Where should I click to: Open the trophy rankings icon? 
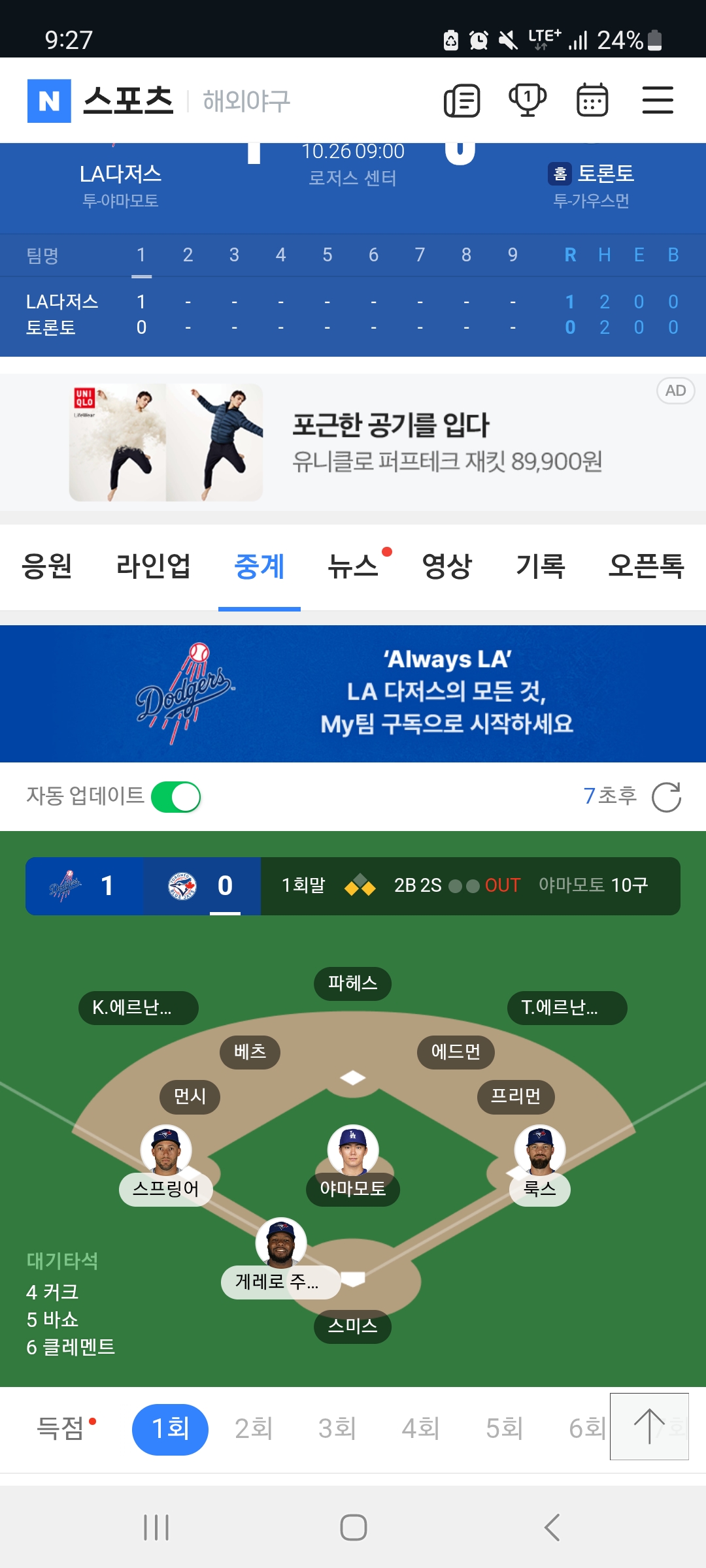pos(527,101)
